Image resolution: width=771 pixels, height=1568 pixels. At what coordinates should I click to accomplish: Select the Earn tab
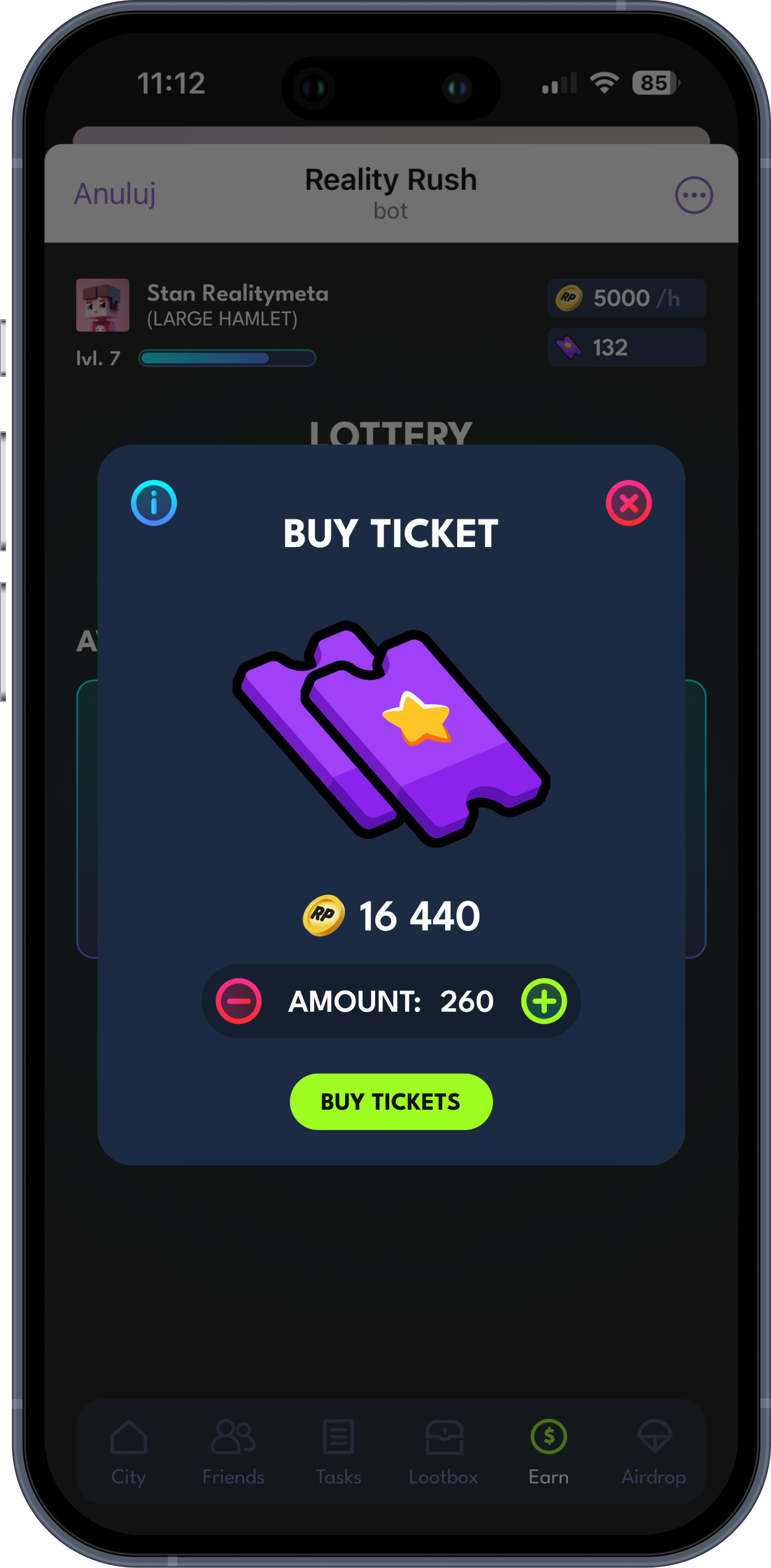pyautogui.click(x=548, y=1452)
